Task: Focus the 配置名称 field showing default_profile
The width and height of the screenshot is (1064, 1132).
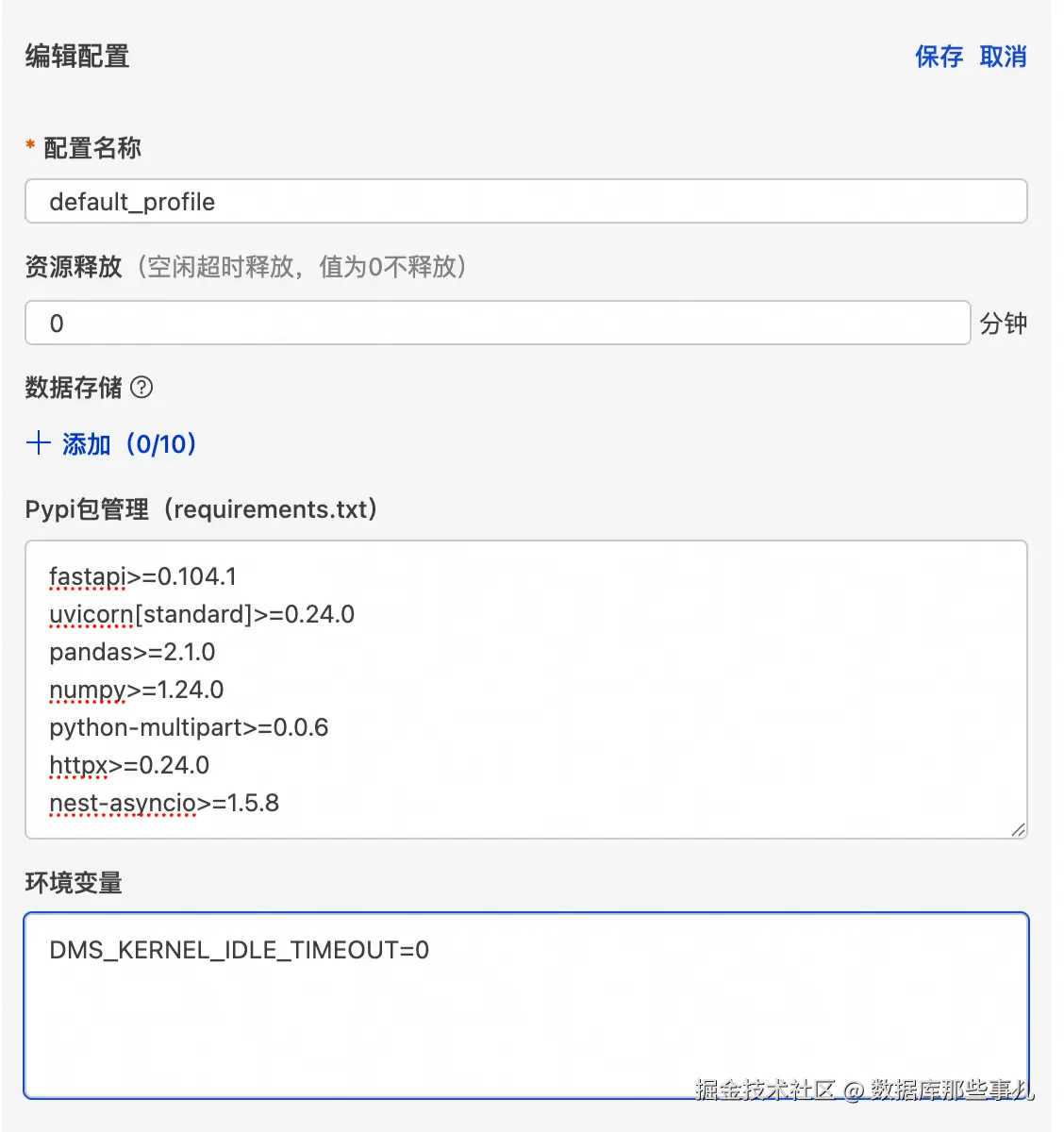Action: [525, 202]
